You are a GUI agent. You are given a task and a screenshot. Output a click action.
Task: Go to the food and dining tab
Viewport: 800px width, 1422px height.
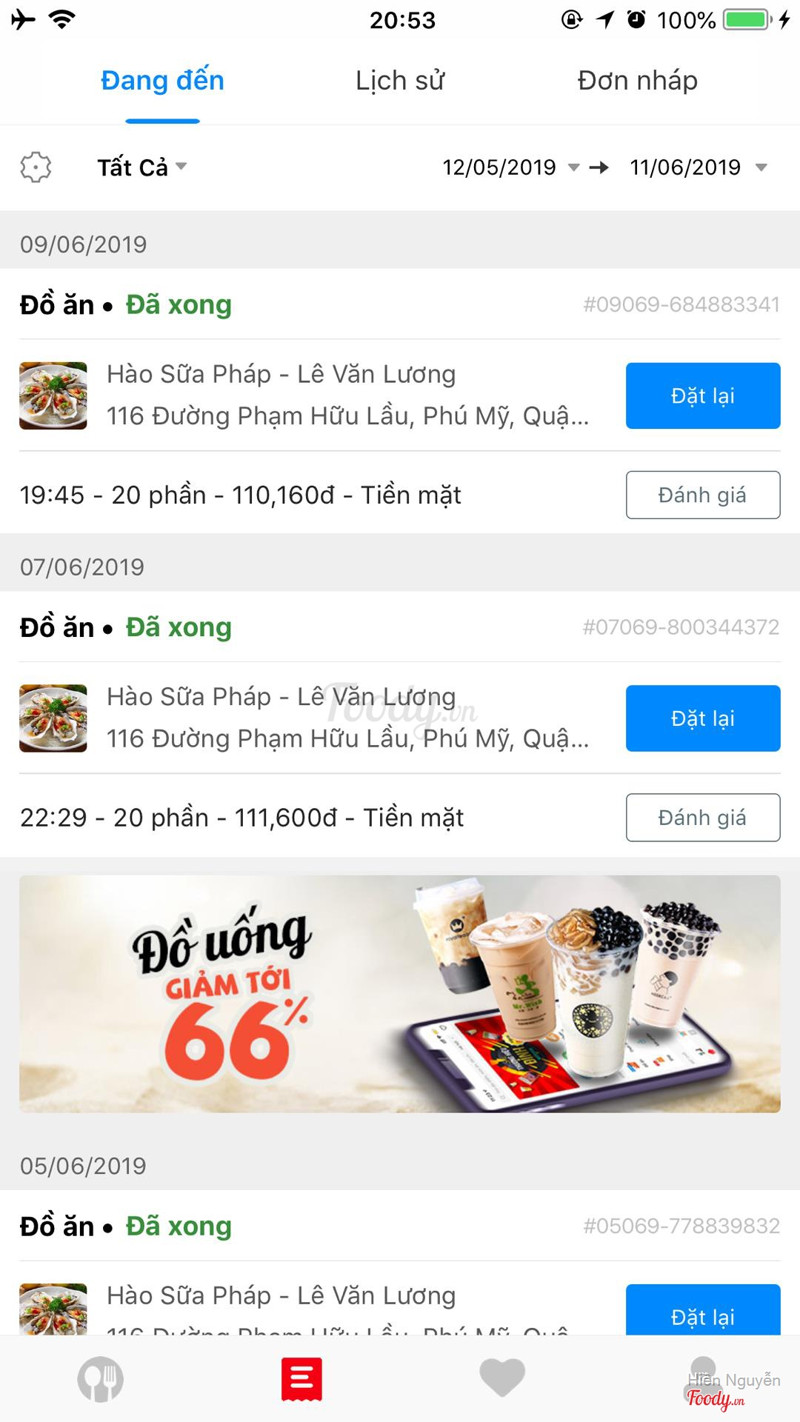tap(100, 1380)
